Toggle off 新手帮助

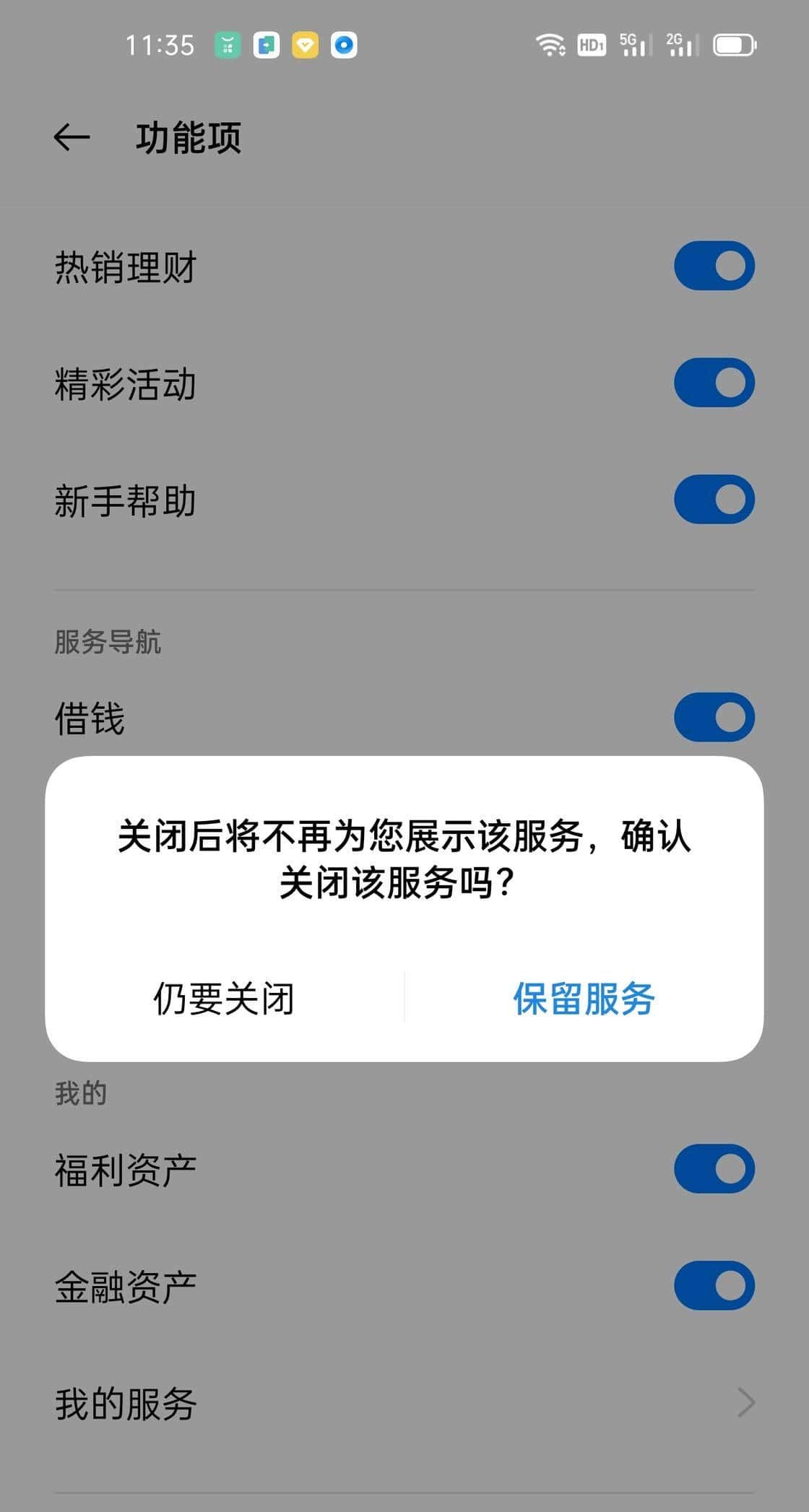coord(714,498)
